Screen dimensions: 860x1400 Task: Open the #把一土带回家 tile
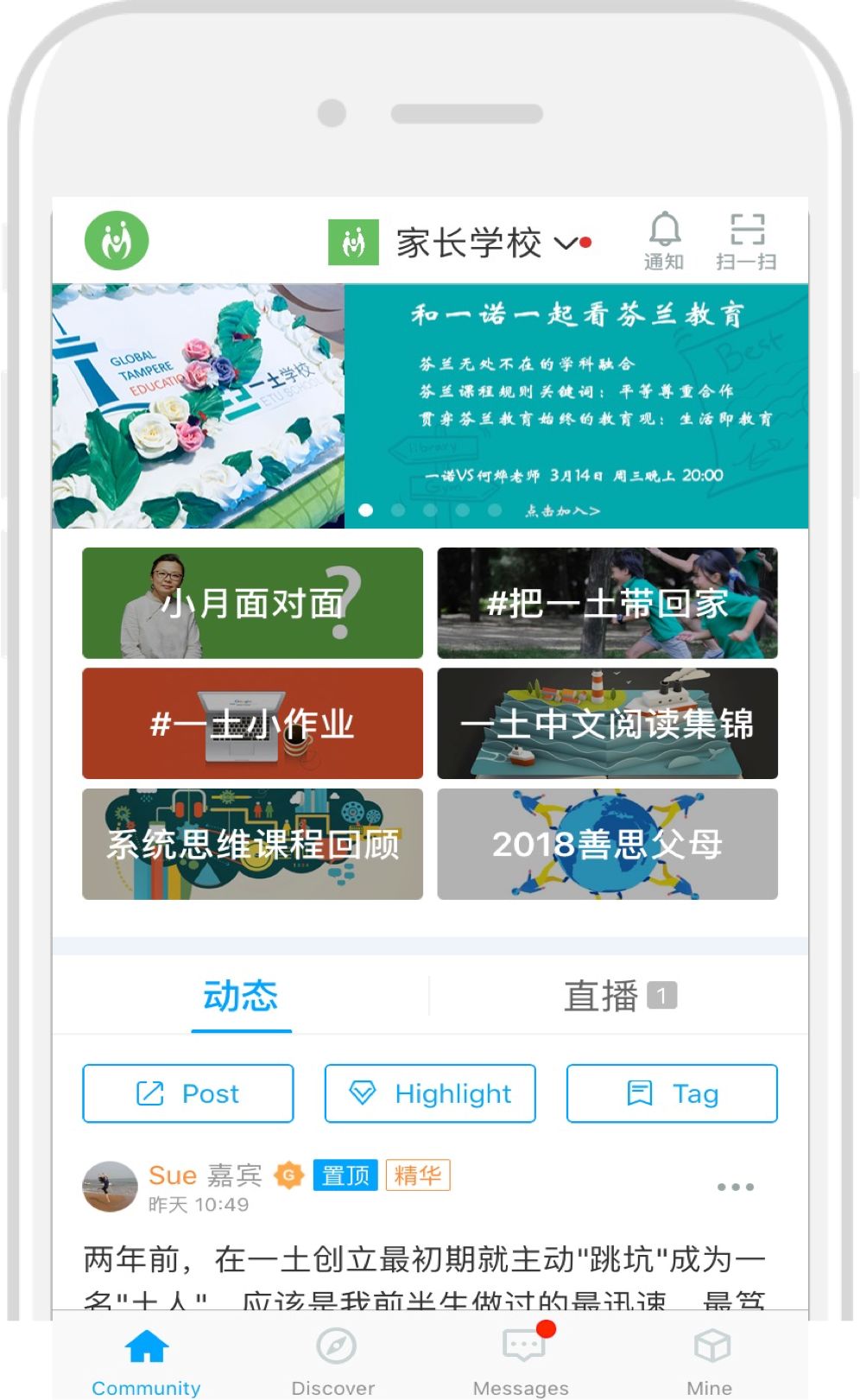pos(607,603)
